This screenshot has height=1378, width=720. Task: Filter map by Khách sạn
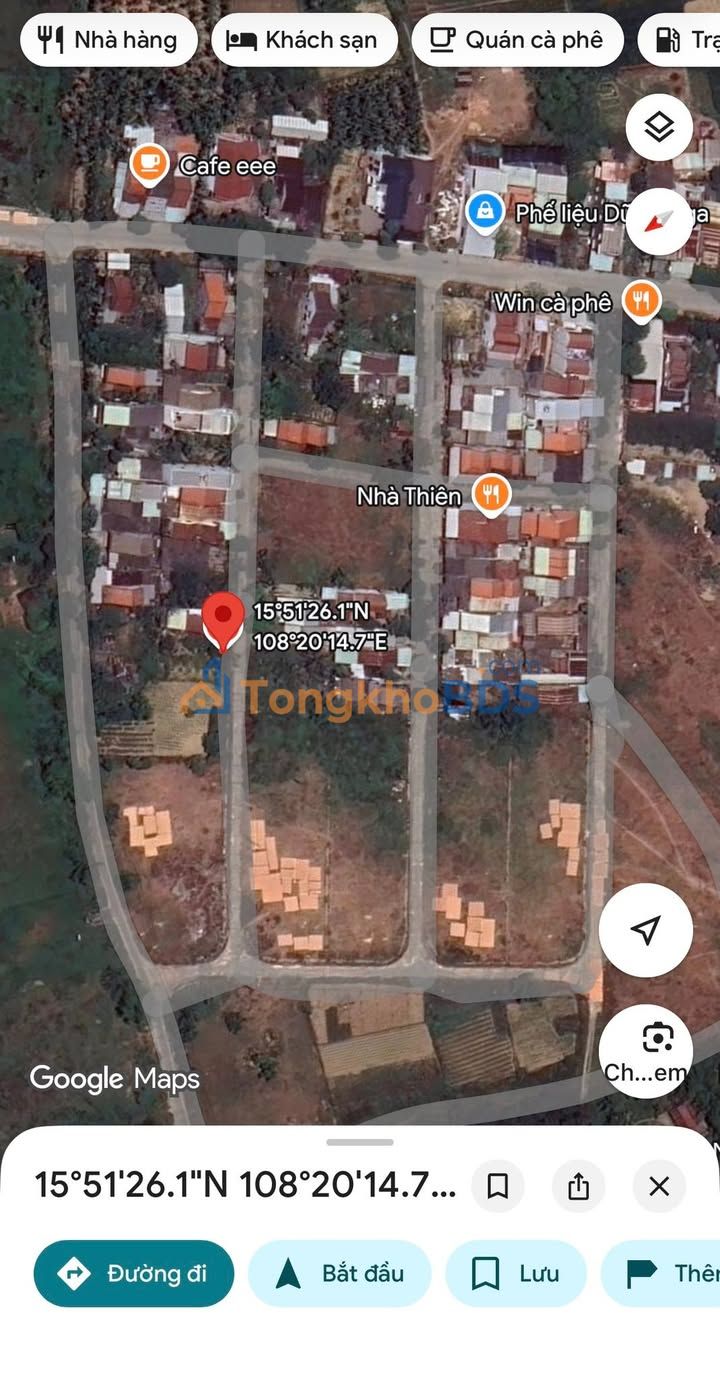(304, 40)
